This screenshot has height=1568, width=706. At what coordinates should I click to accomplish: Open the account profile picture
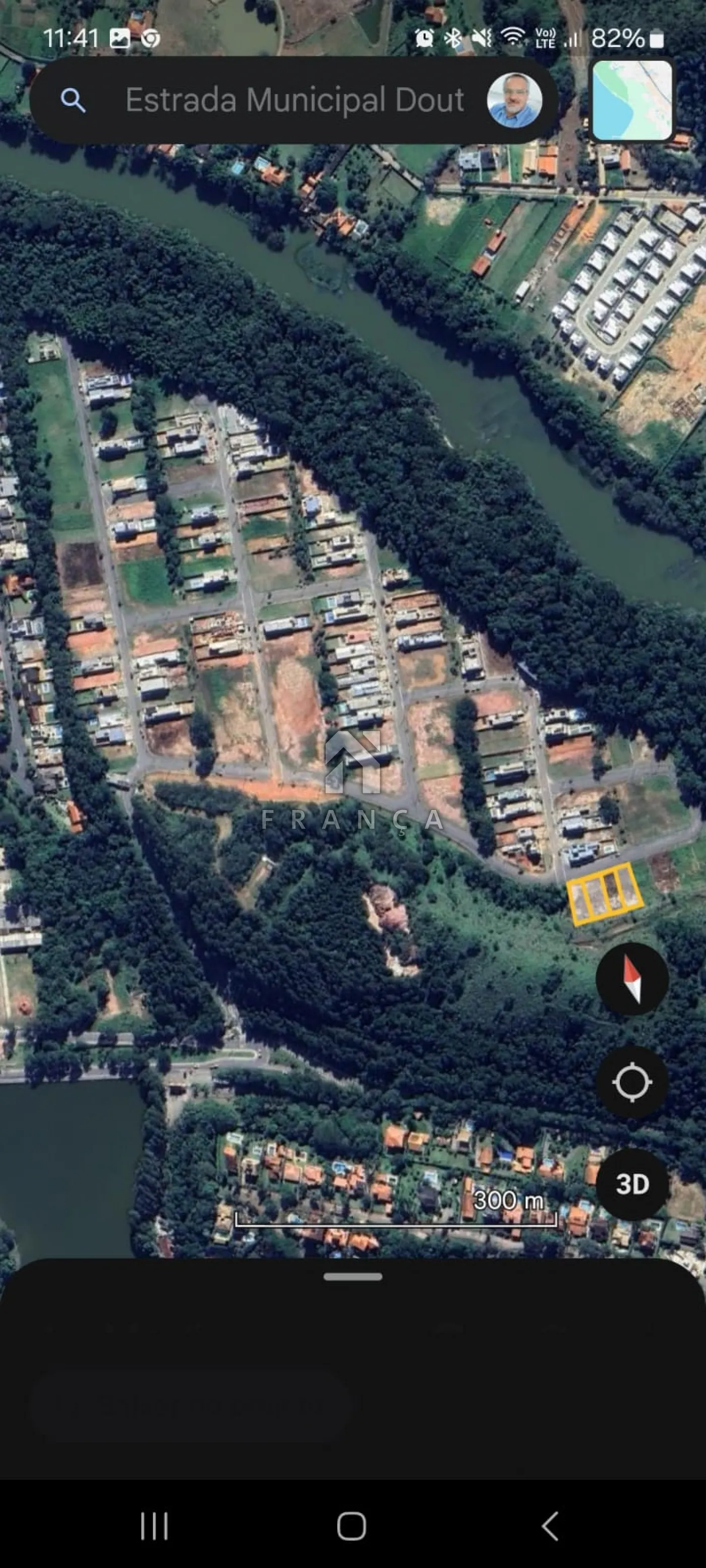[x=514, y=100]
